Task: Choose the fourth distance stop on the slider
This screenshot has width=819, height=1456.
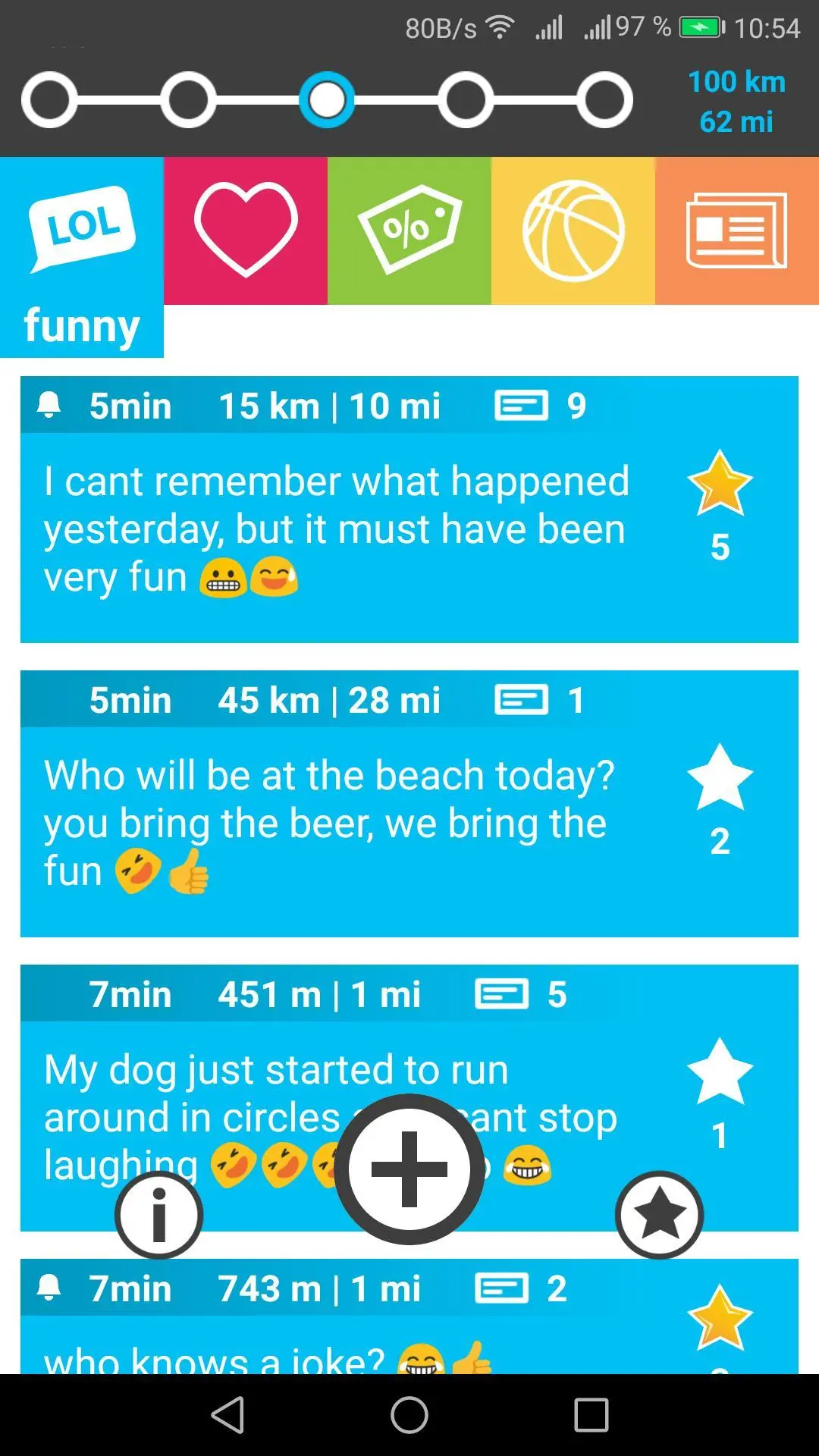Action: point(466,100)
